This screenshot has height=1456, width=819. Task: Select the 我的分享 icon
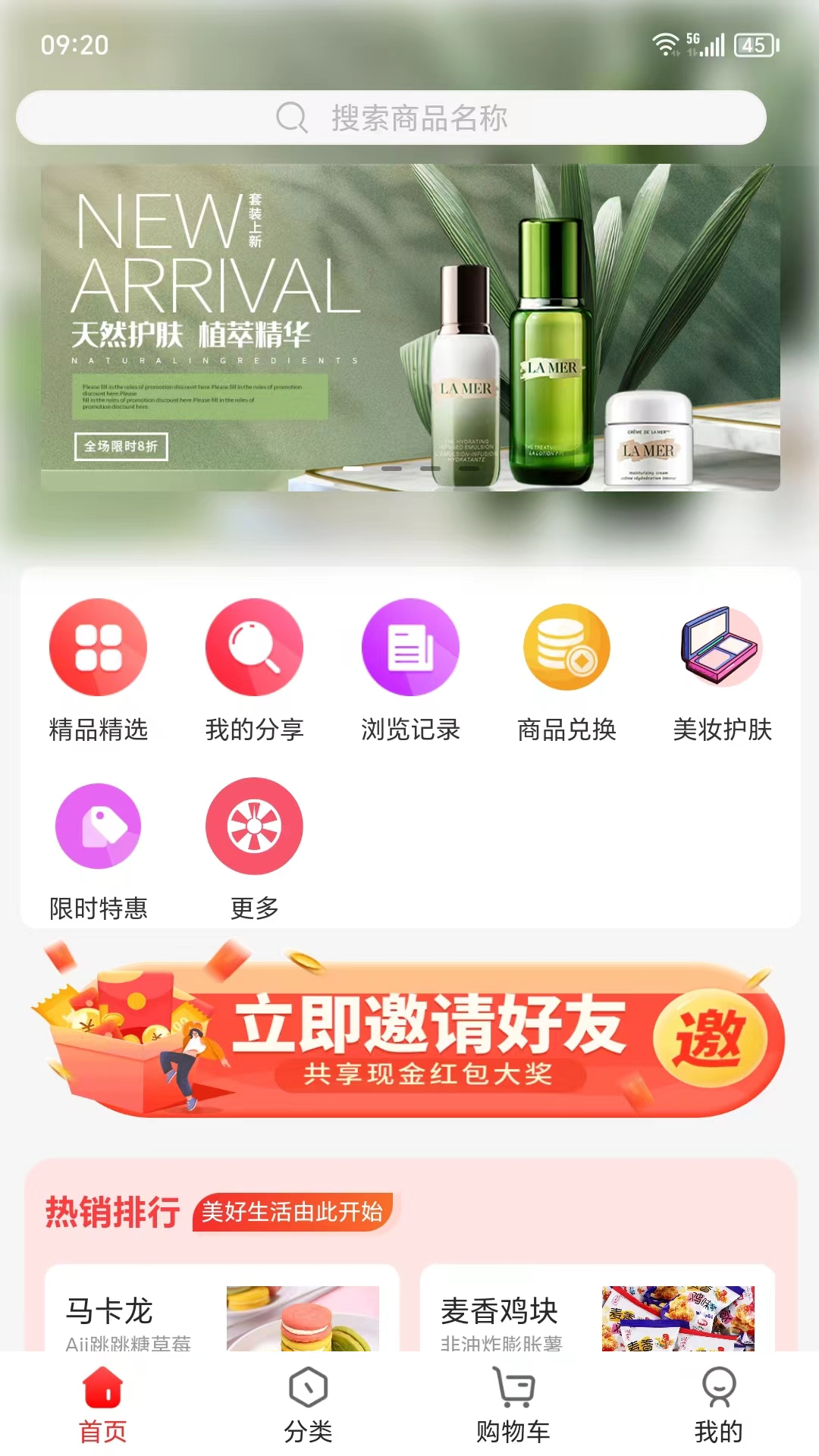[254, 647]
